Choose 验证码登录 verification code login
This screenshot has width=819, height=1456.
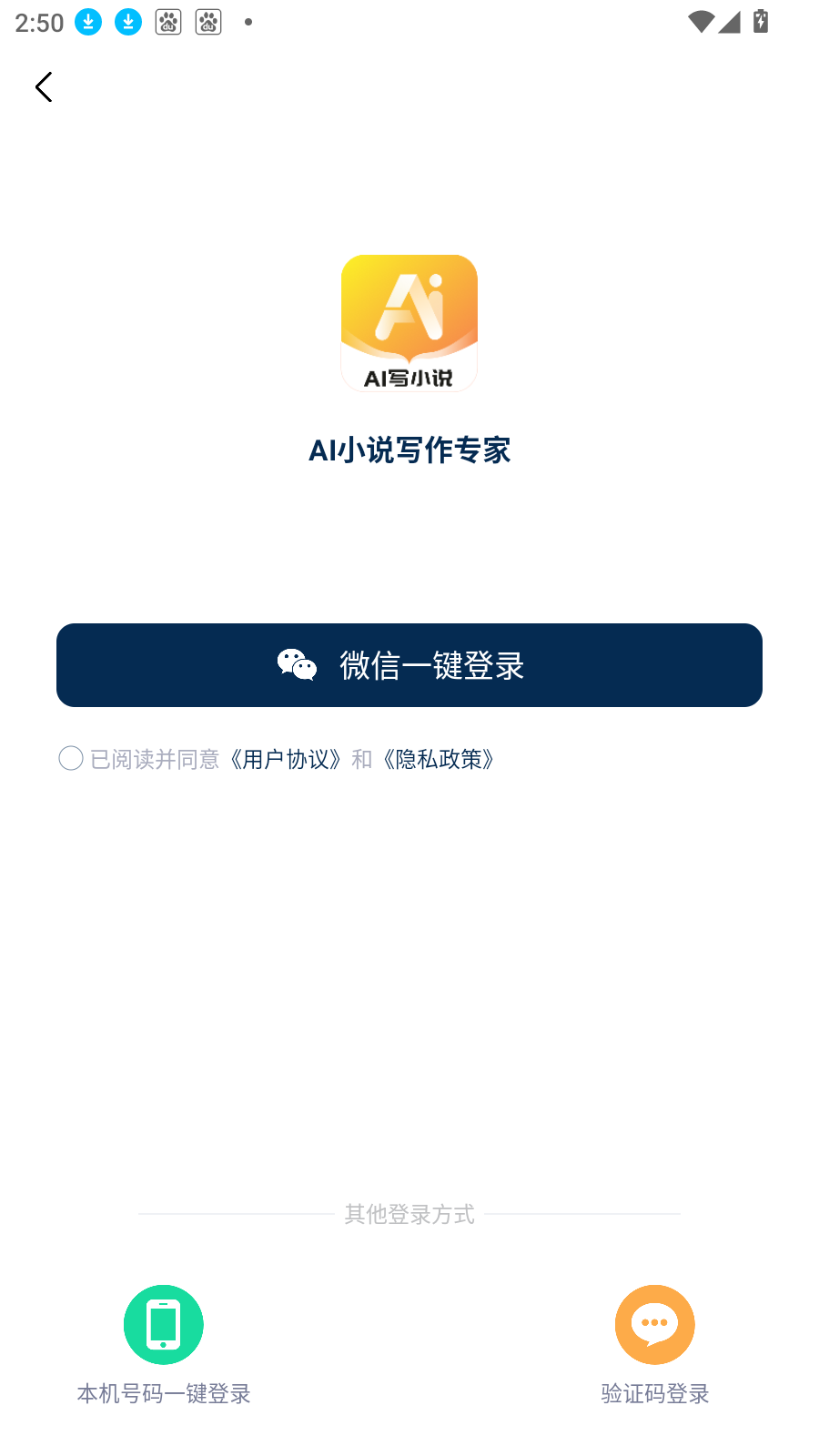click(654, 1393)
